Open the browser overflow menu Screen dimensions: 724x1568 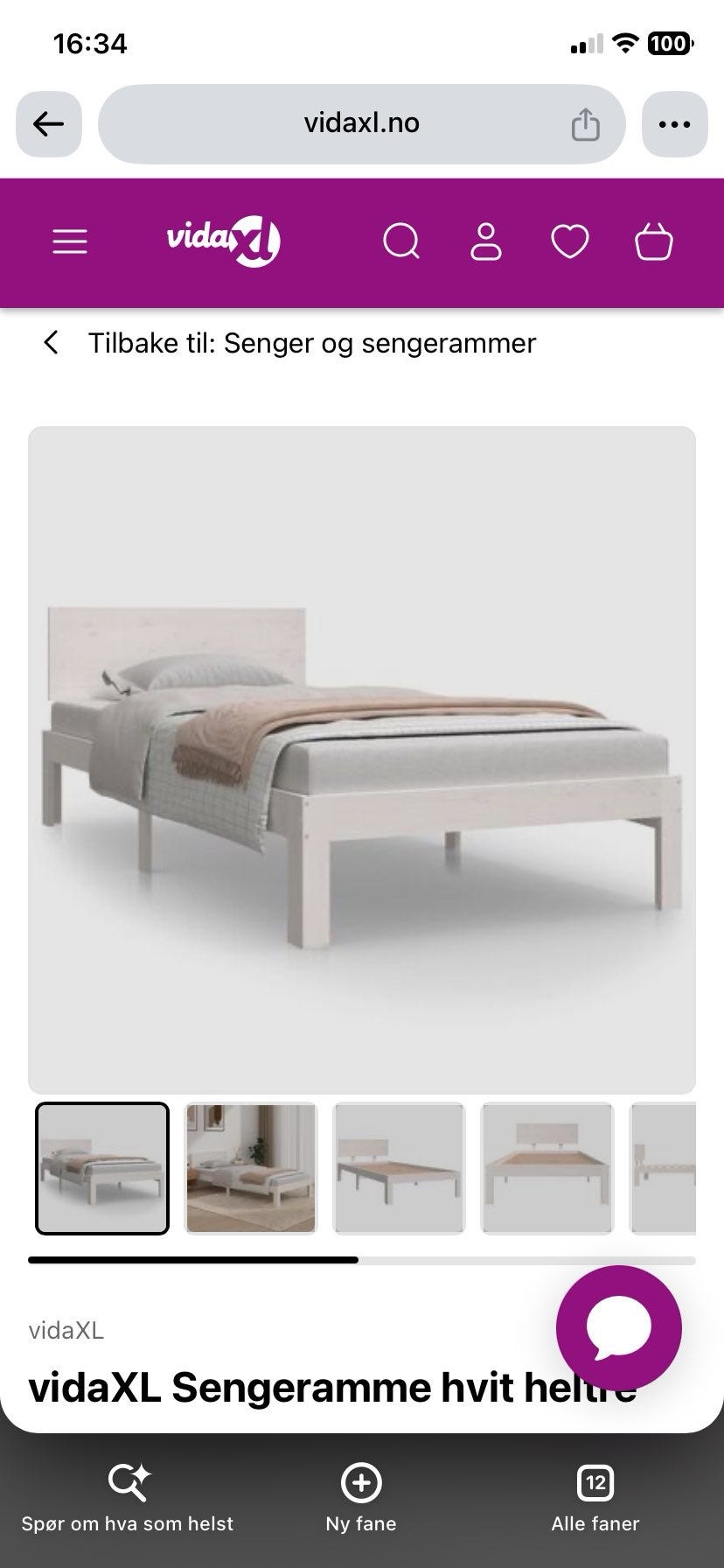(674, 124)
